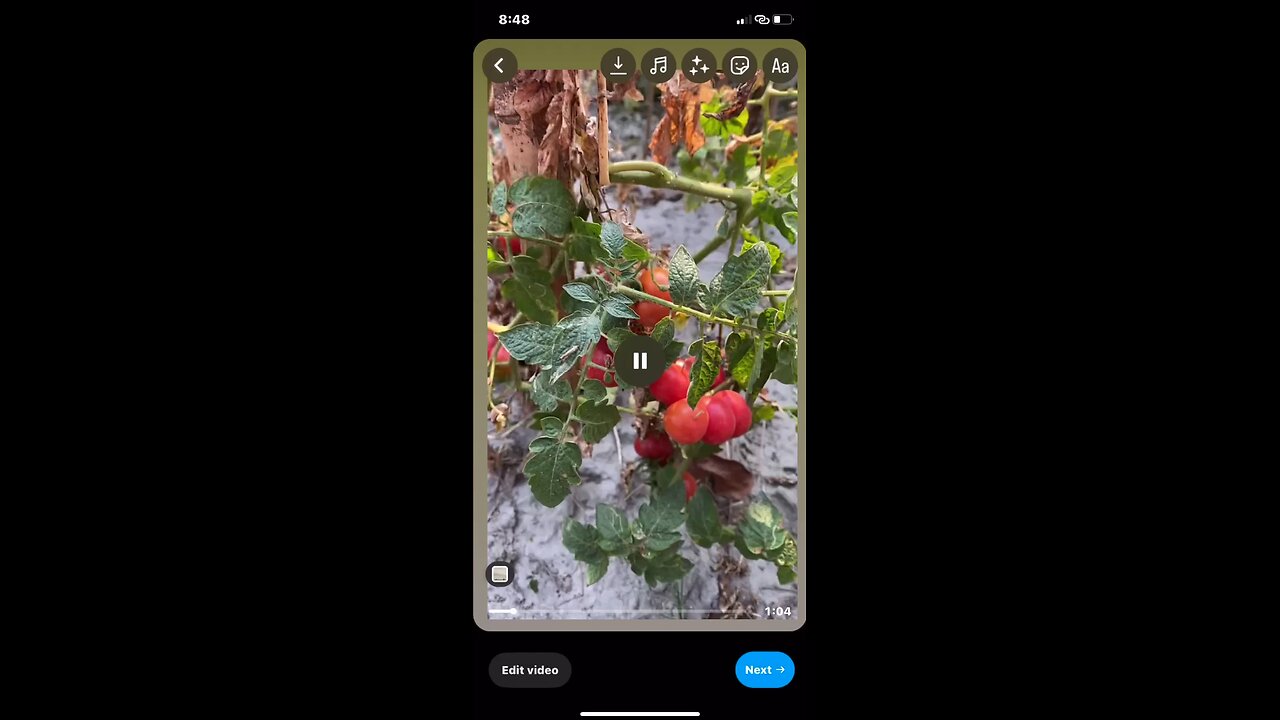The height and width of the screenshot is (720, 1280).
Task: Tap the video progress bar
Action: coord(620,611)
